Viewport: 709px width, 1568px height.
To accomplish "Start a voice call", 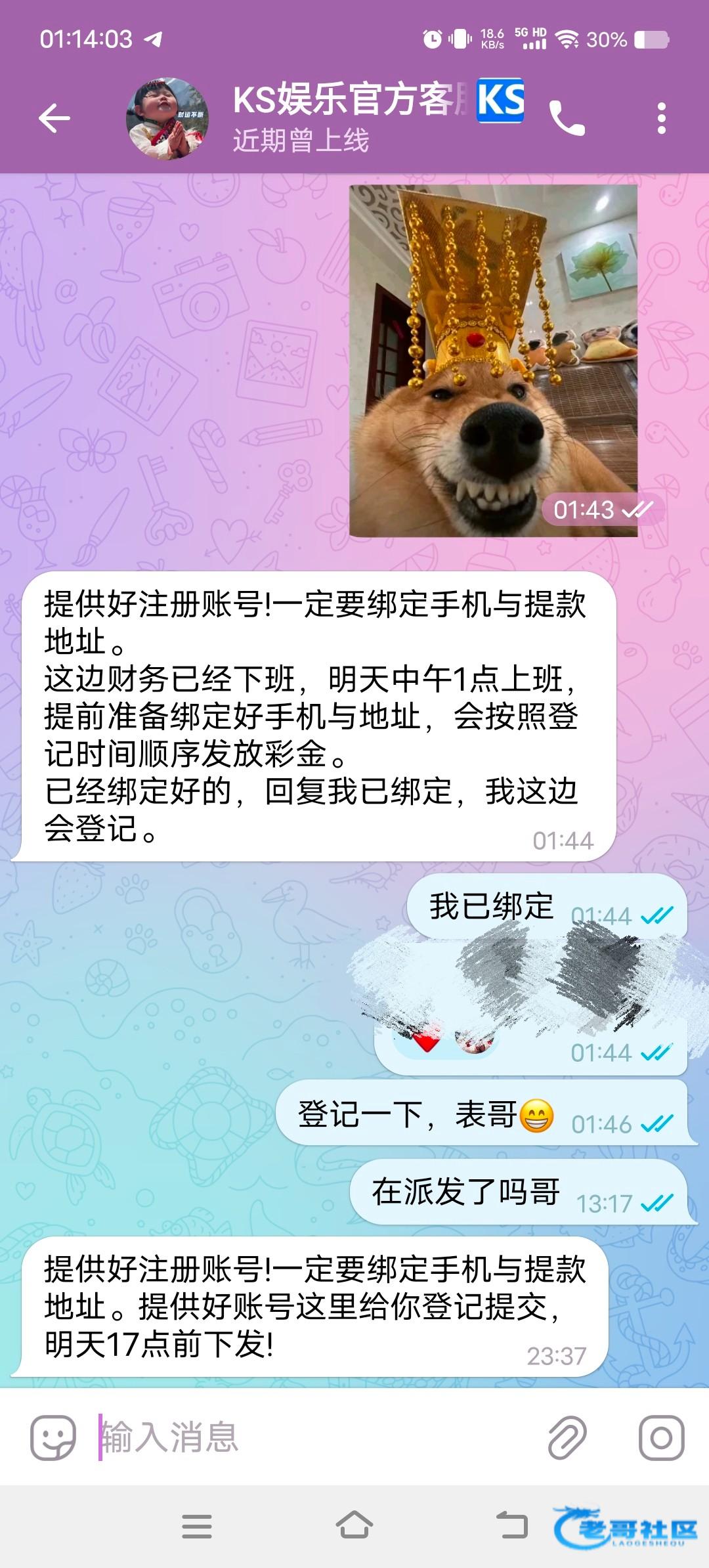I will [567, 119].
